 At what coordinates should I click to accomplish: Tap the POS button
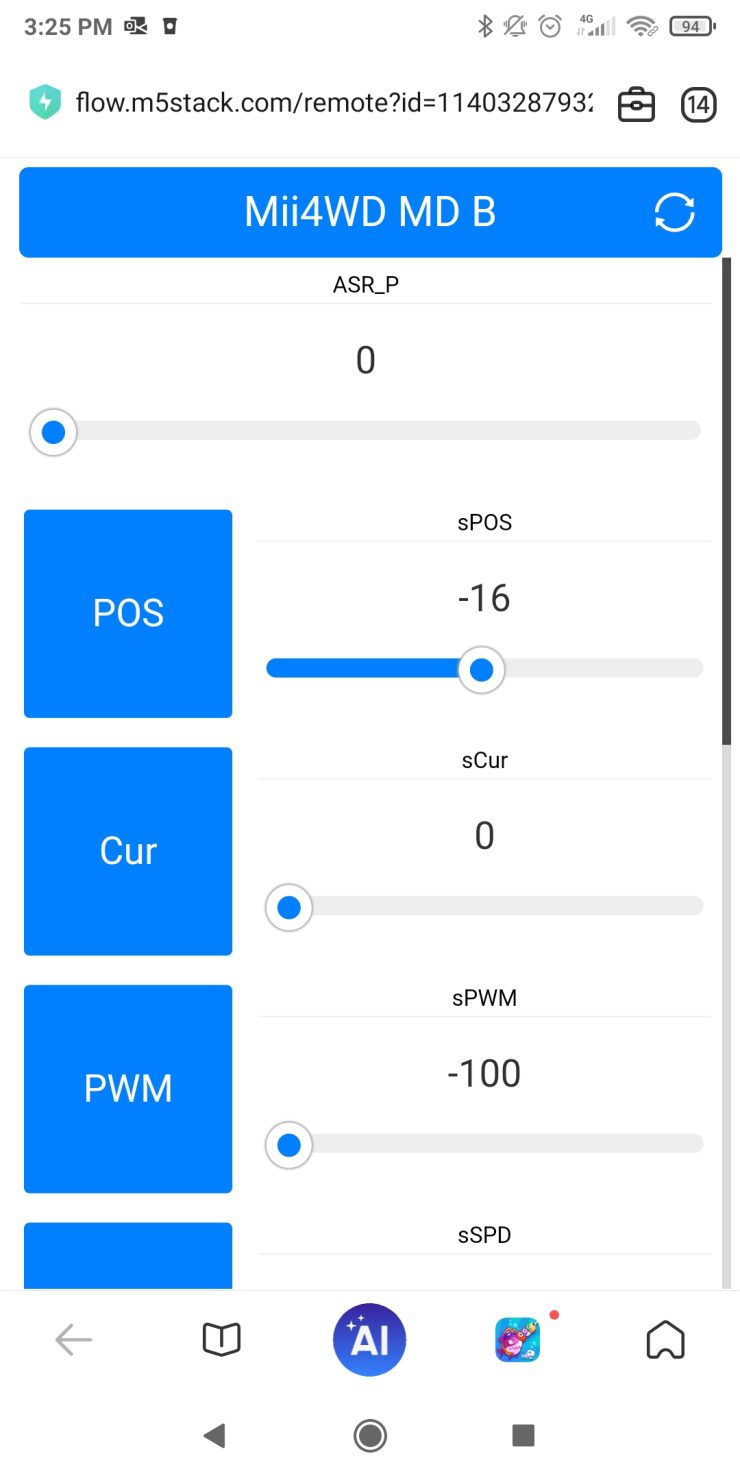(128, 614)
